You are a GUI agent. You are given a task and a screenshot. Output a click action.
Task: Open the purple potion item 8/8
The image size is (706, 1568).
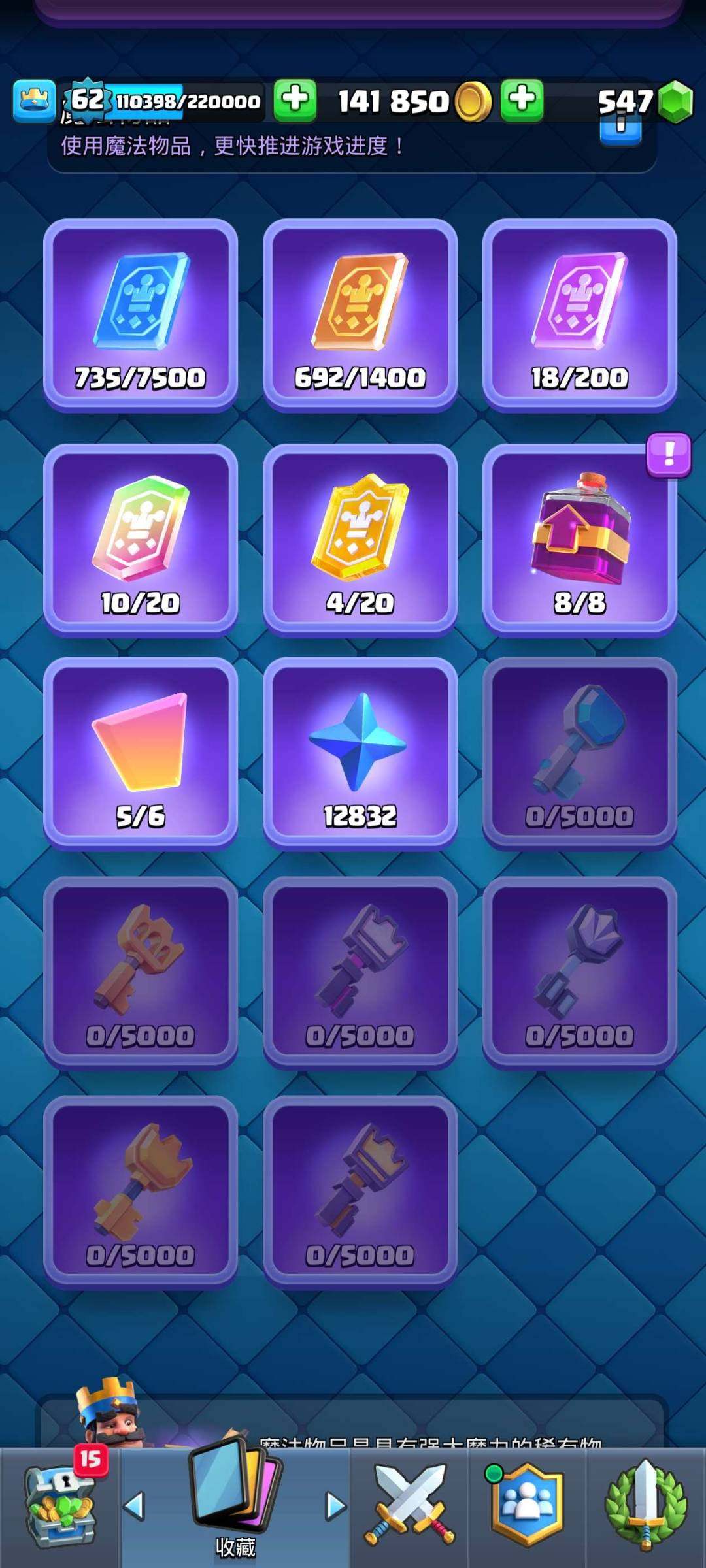[580, 539]
